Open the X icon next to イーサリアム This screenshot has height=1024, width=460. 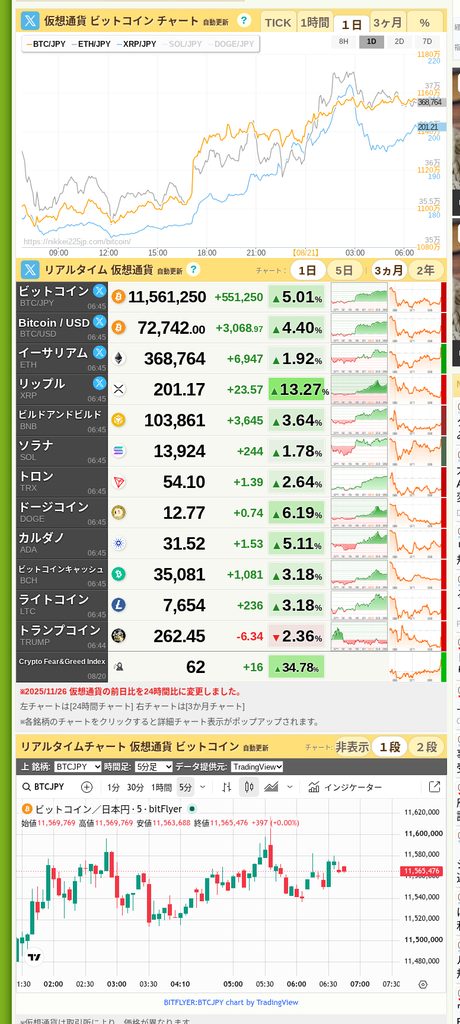click(99, 353)
